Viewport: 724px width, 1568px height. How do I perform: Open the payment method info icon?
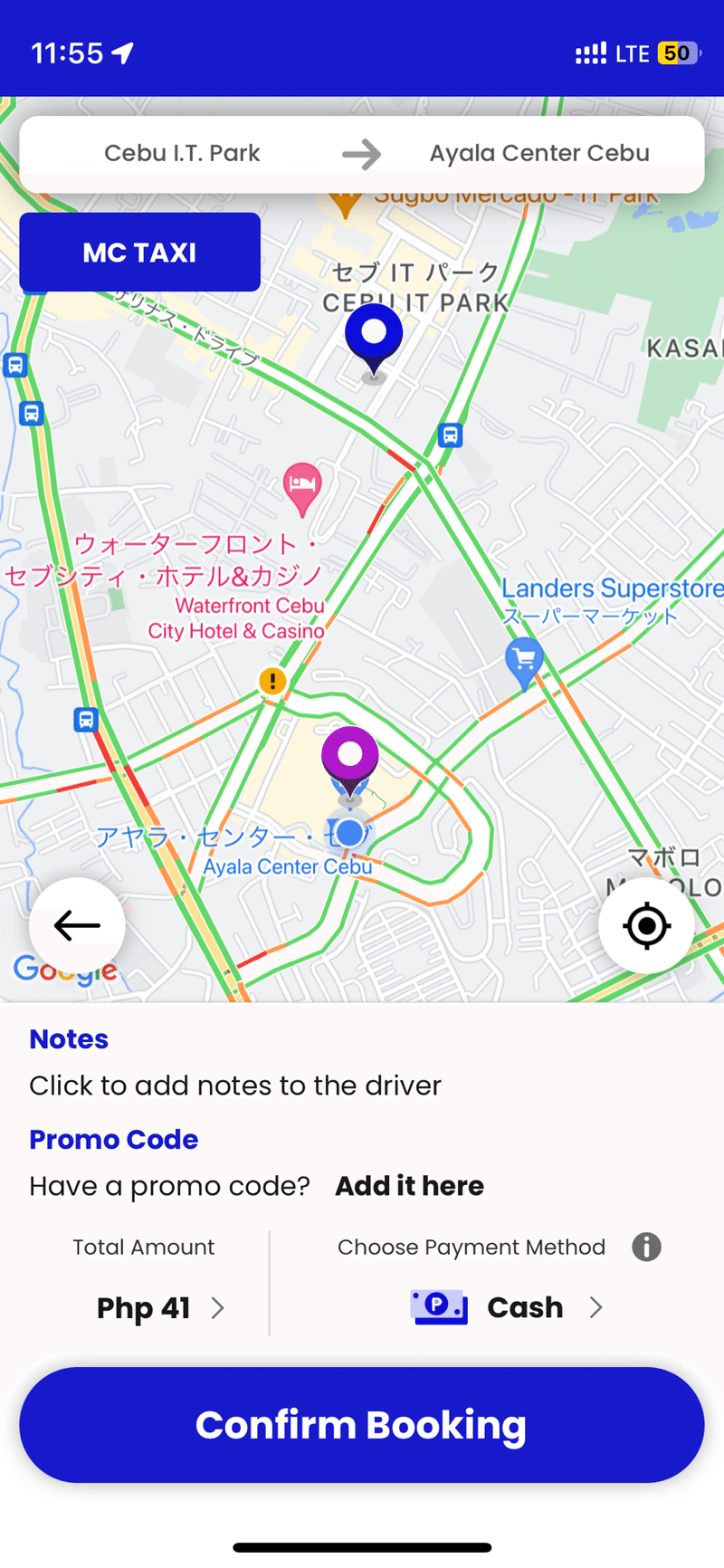pos(646,1248)
